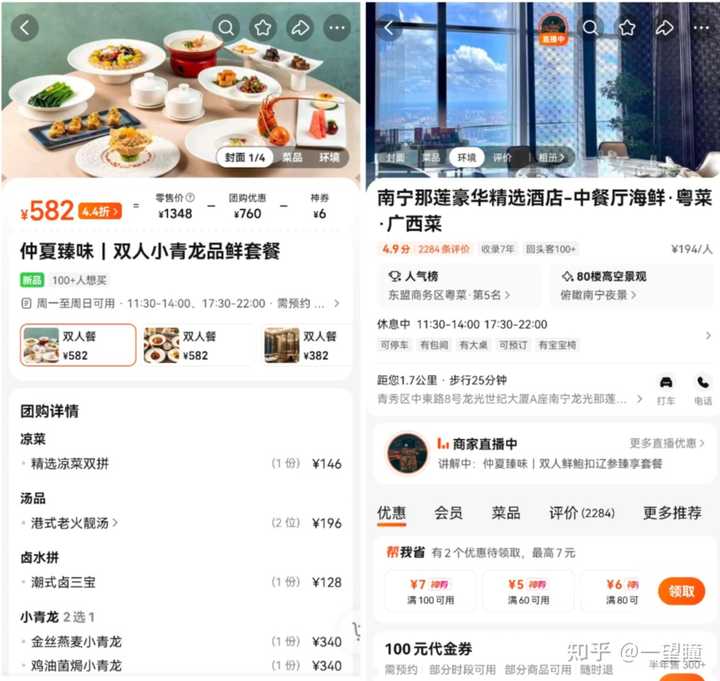The image size is (720, 681).
Task: Open the 港式老火靓汤 dish details
Action: coord(74,523)
